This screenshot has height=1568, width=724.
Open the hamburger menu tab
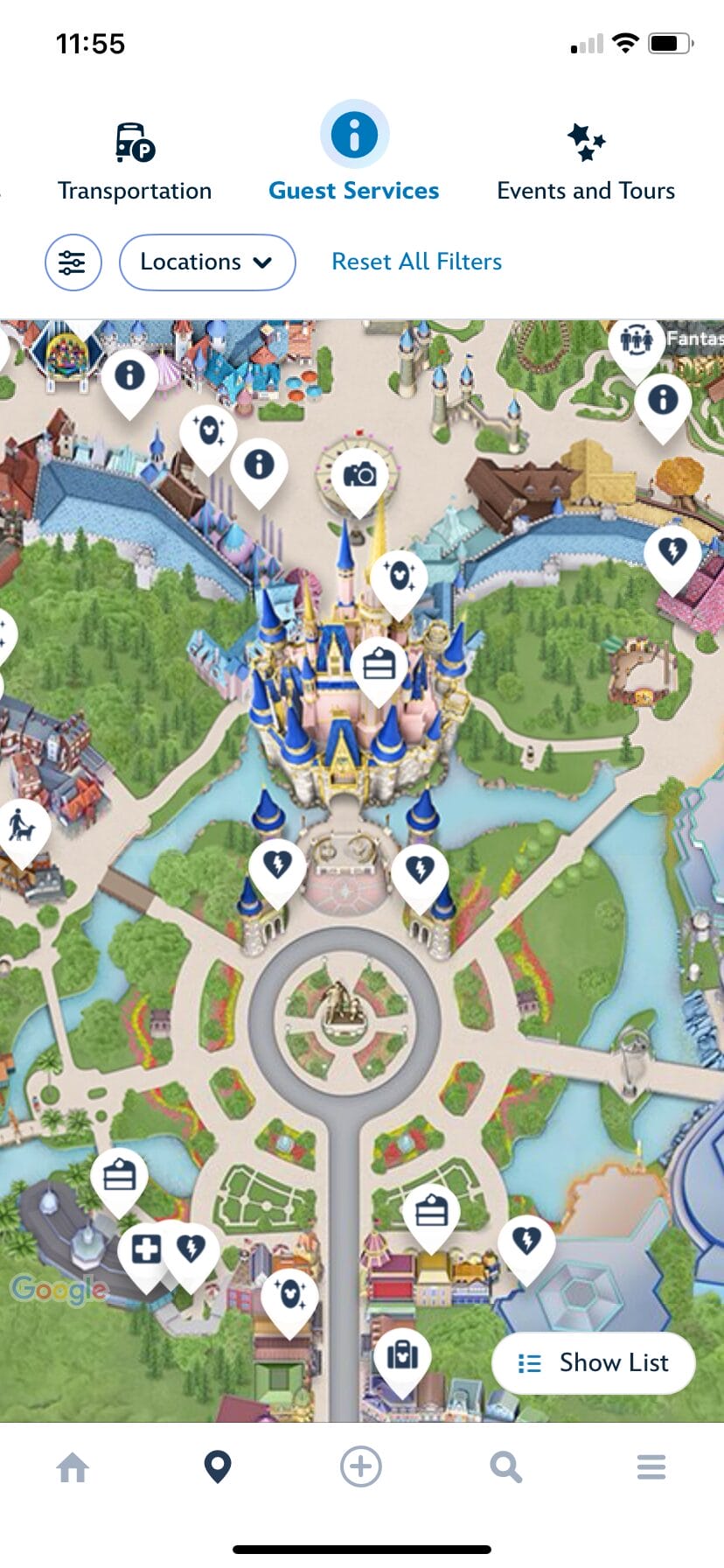[x=651, y=1467]
